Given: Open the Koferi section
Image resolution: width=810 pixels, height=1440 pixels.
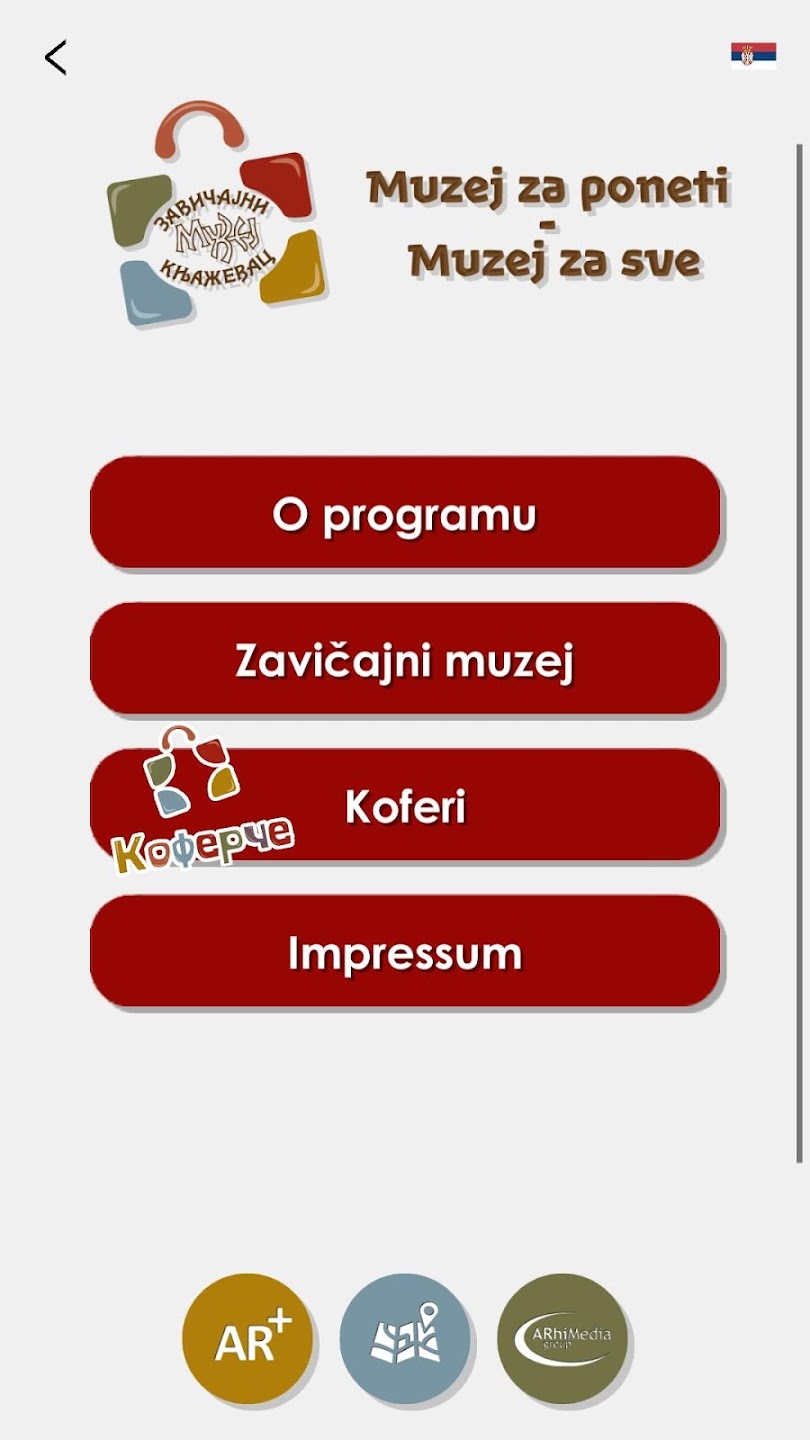Looking at the screenshot, I should 405,806.
